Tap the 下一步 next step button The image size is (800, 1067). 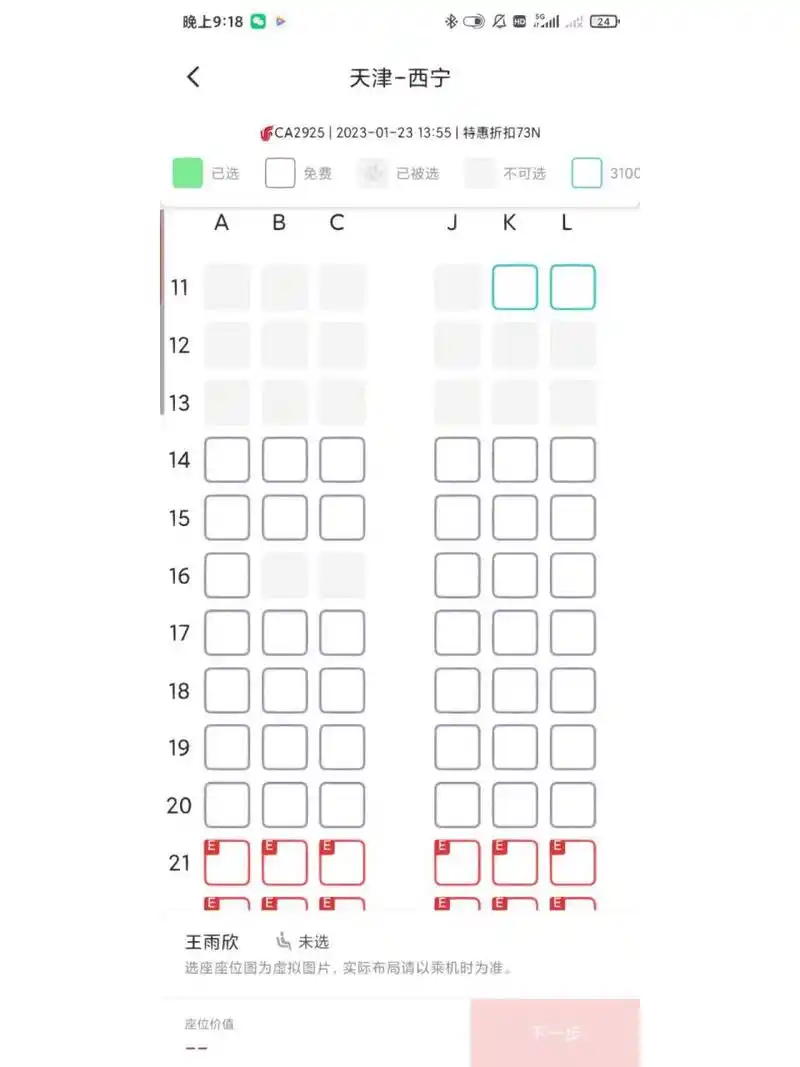click(554, 1033)
